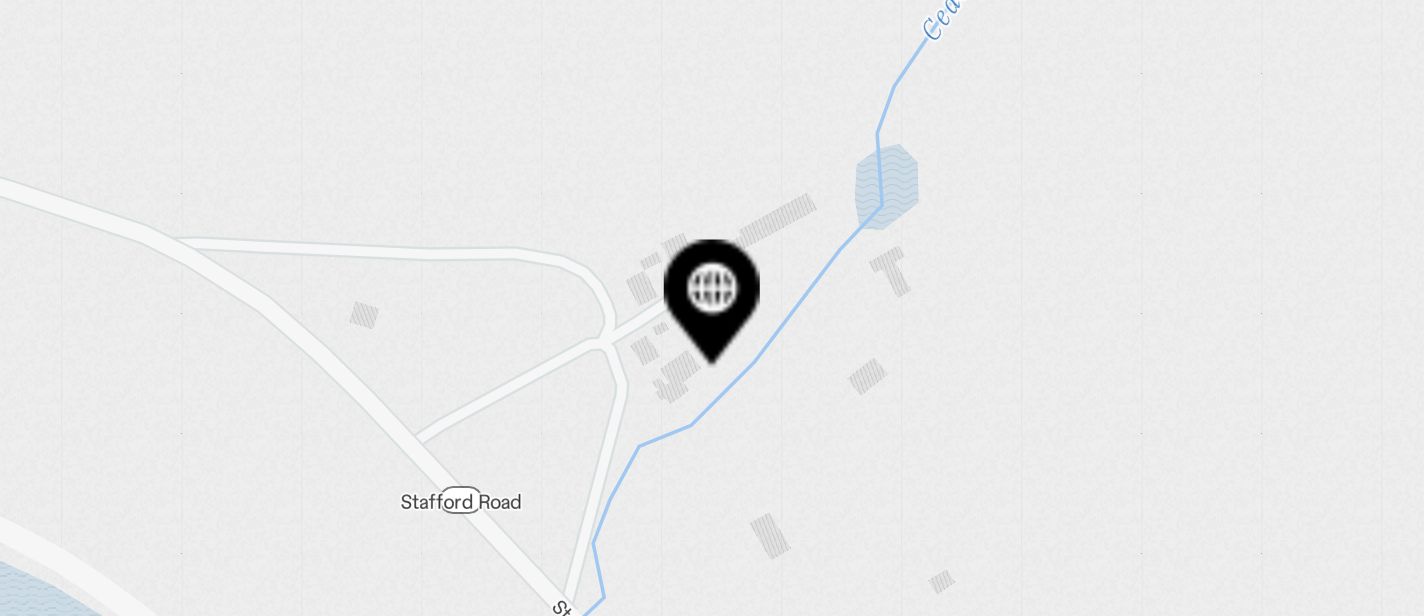This screenshot has width=1424, height=616.
Task: Tap the black location pin marker
Action: point(711,294)
